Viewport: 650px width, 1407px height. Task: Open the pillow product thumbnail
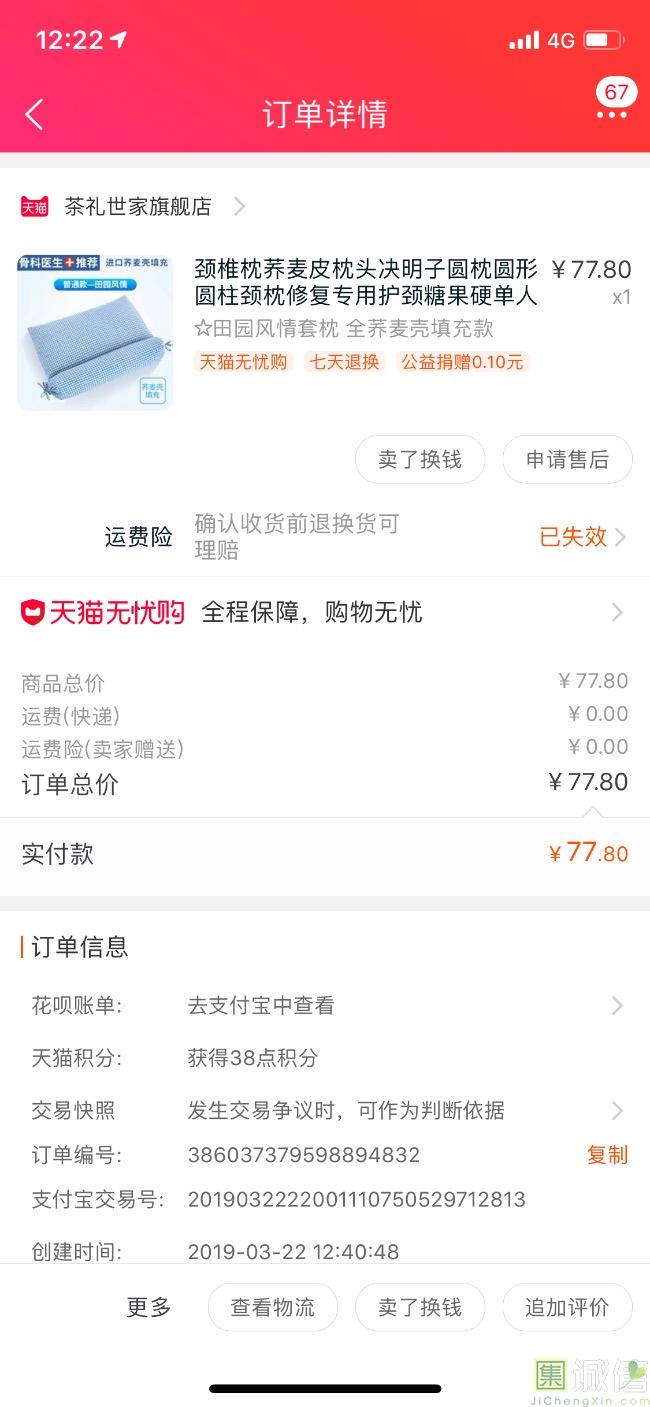click(x=95, y=332)
